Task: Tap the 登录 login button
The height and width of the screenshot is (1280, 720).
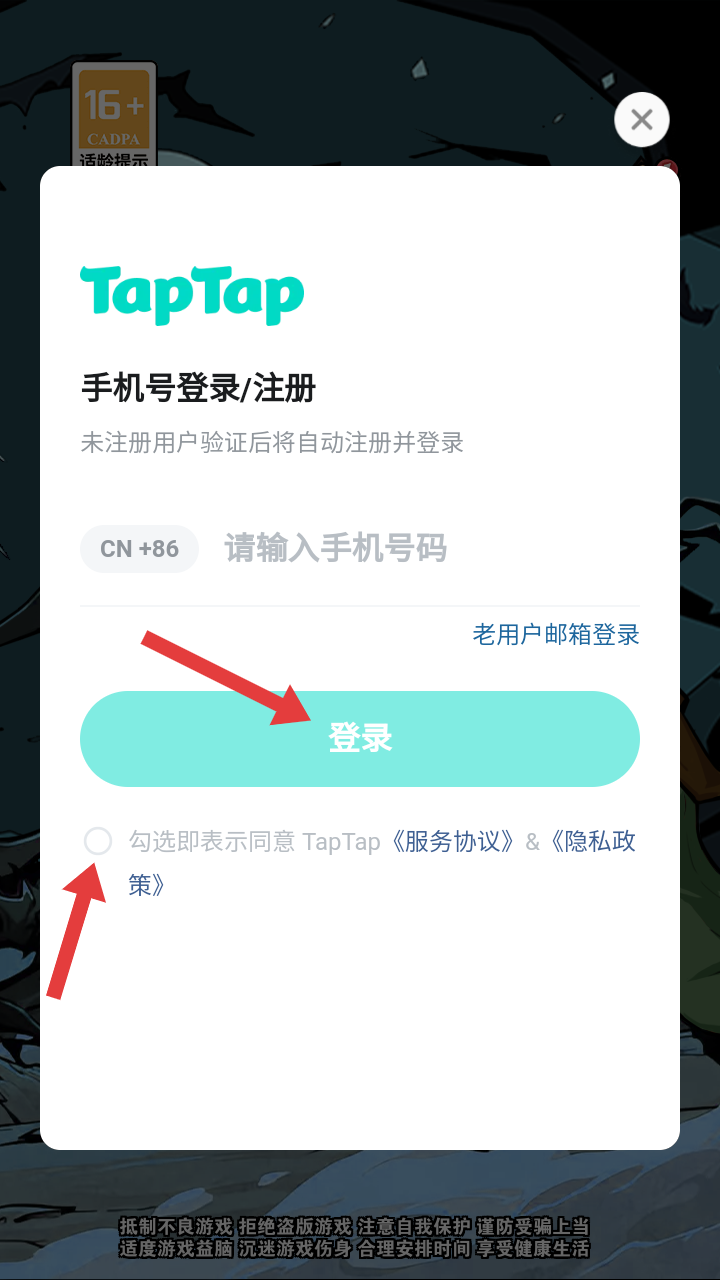Action: click(360, 739)
